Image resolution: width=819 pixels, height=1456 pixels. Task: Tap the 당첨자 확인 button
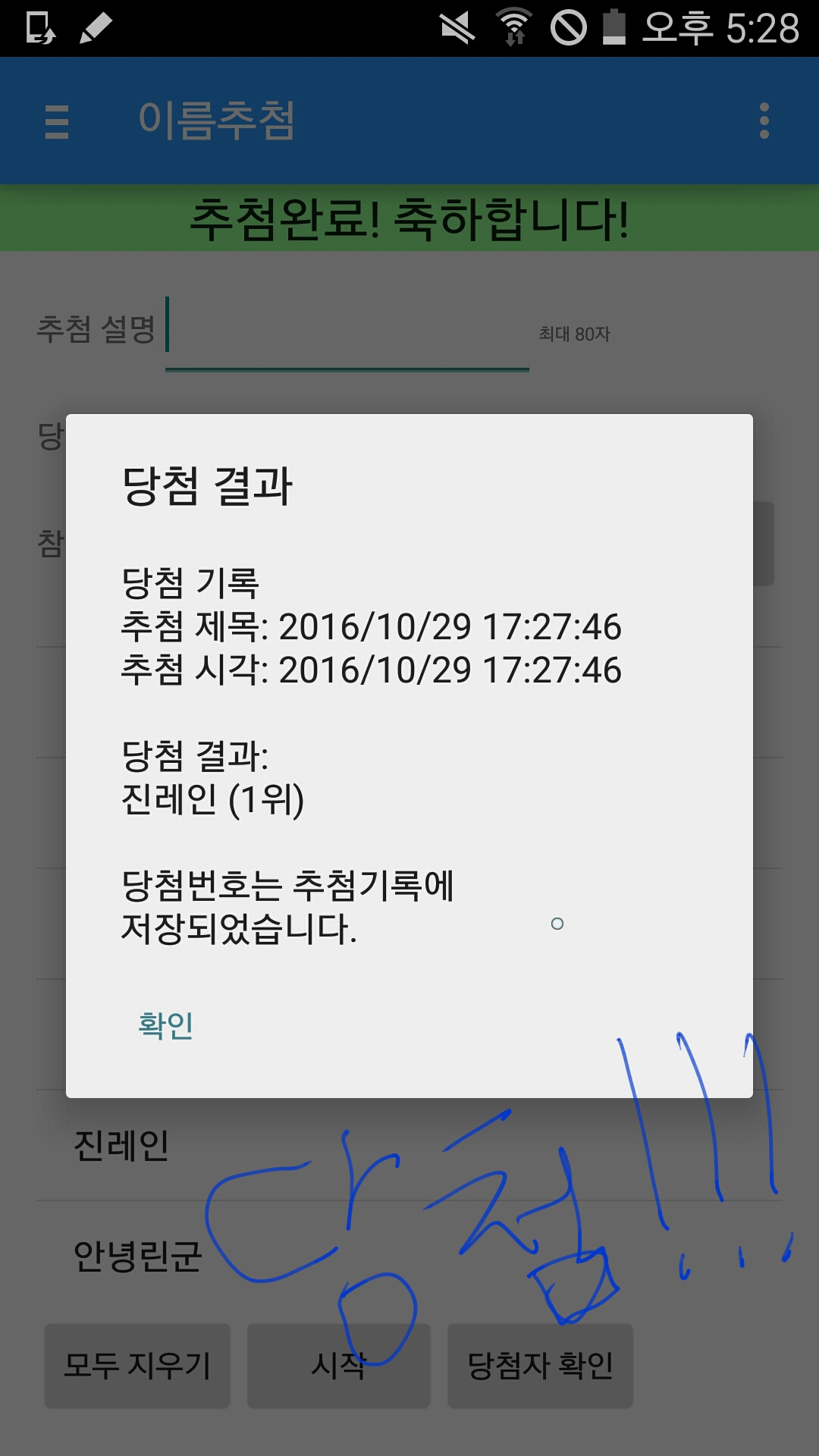[540, 1366]
